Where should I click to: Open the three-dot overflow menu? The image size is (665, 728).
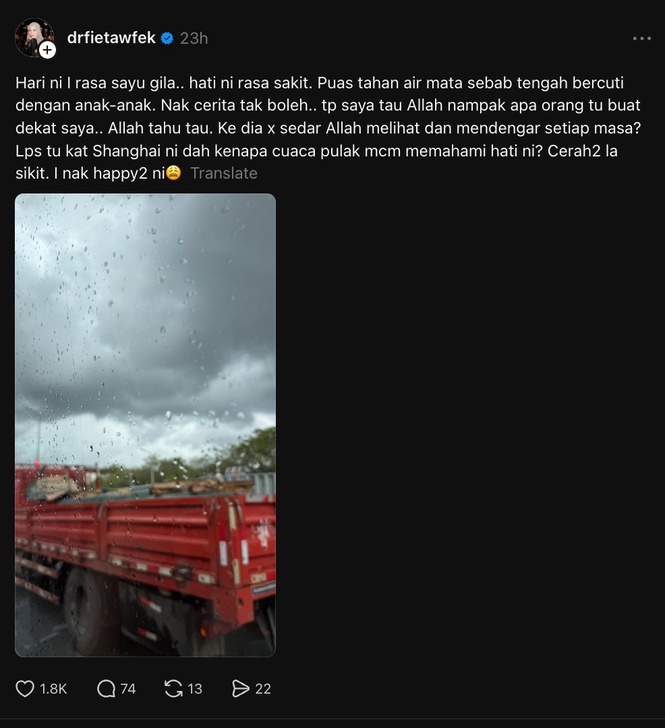click(642, 39)
